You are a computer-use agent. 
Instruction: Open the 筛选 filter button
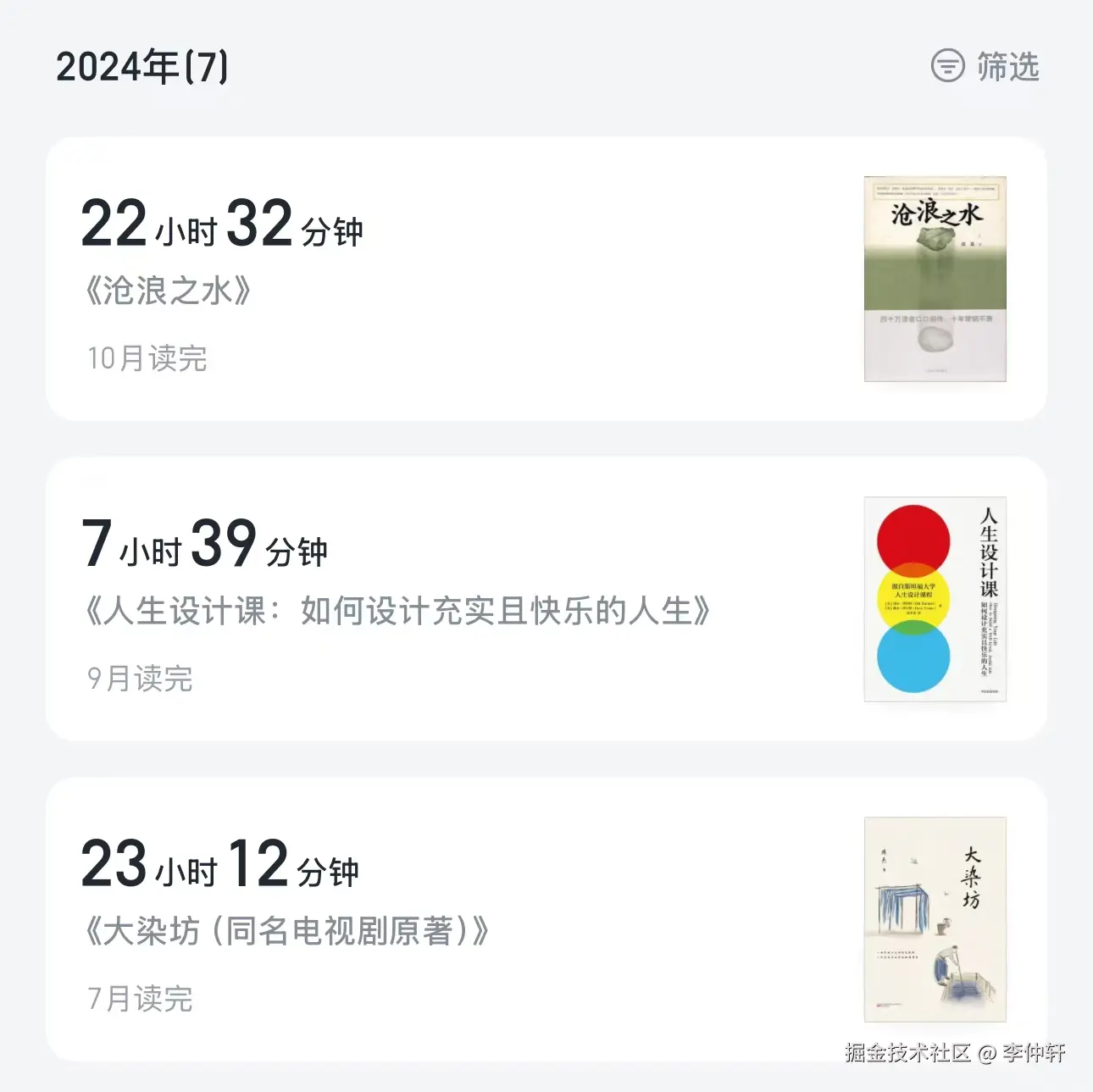coord(985,66)
